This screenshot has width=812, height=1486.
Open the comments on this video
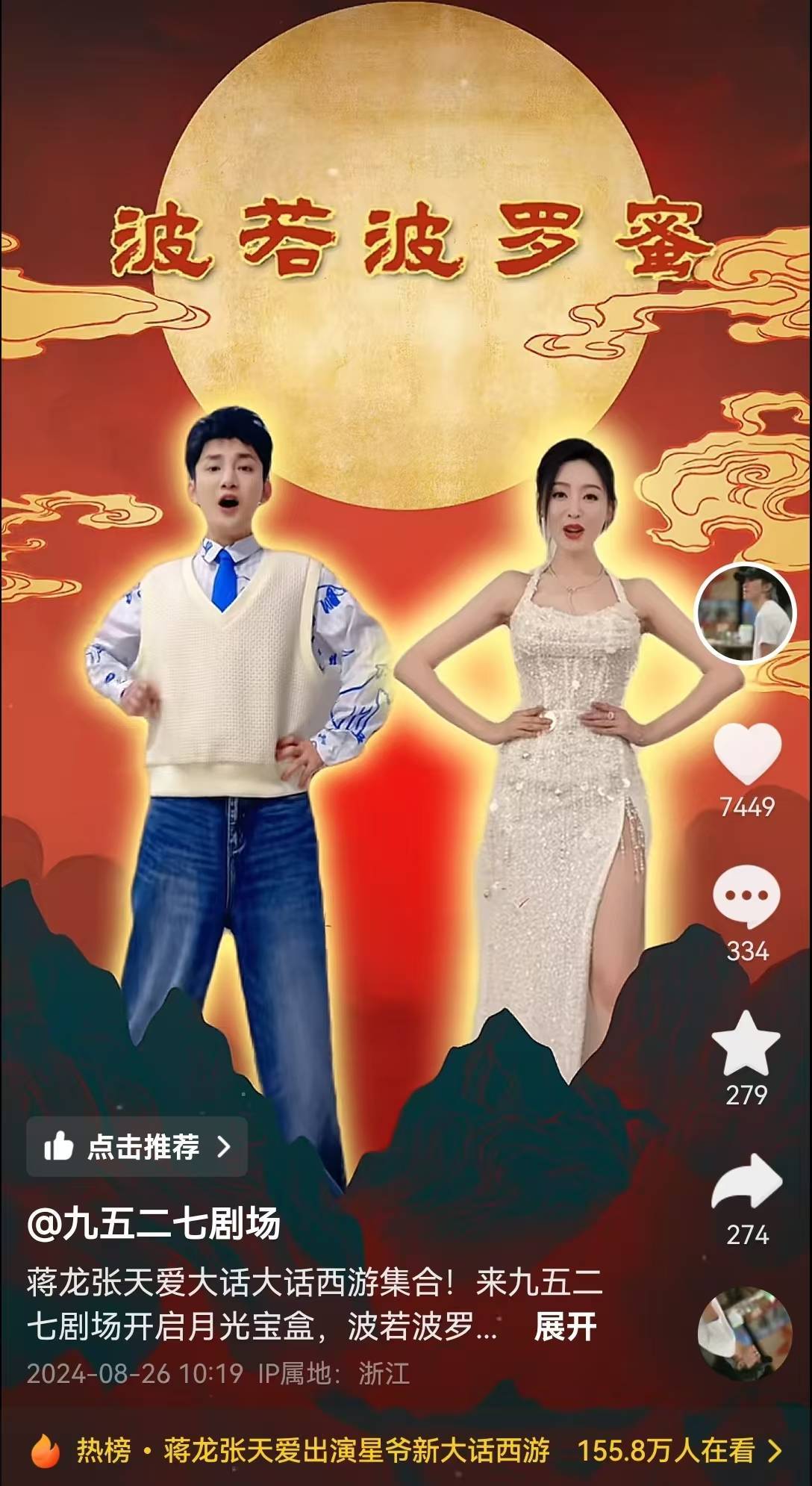746,897
